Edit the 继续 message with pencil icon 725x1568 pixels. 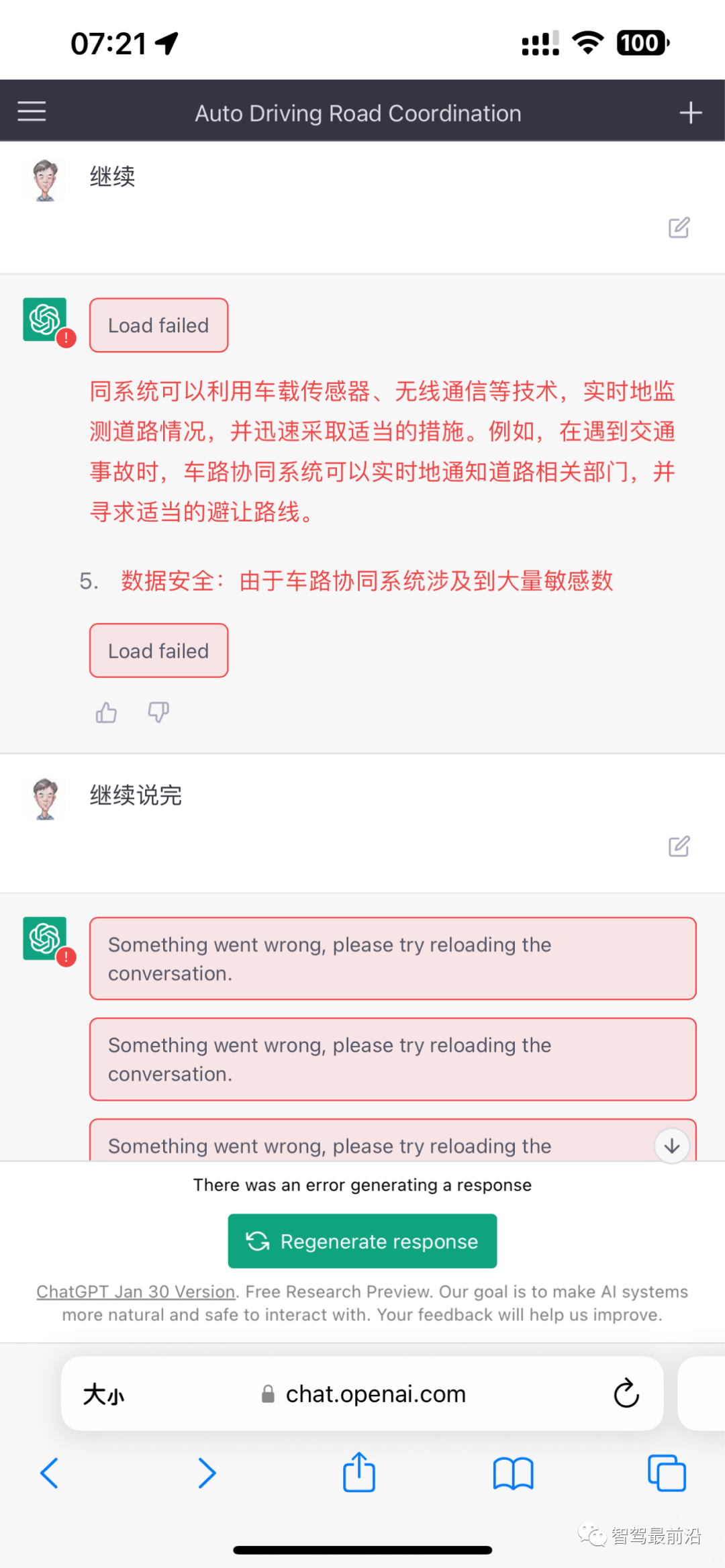[x=679, y=228]
